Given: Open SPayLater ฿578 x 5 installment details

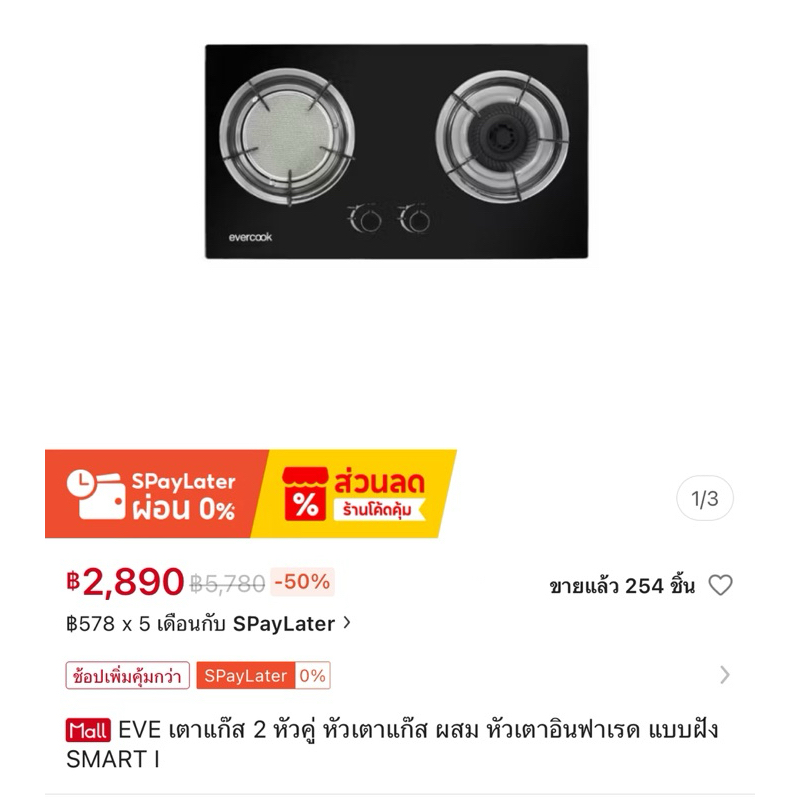Looking at the screenshot, I should [x=210, y=623].
